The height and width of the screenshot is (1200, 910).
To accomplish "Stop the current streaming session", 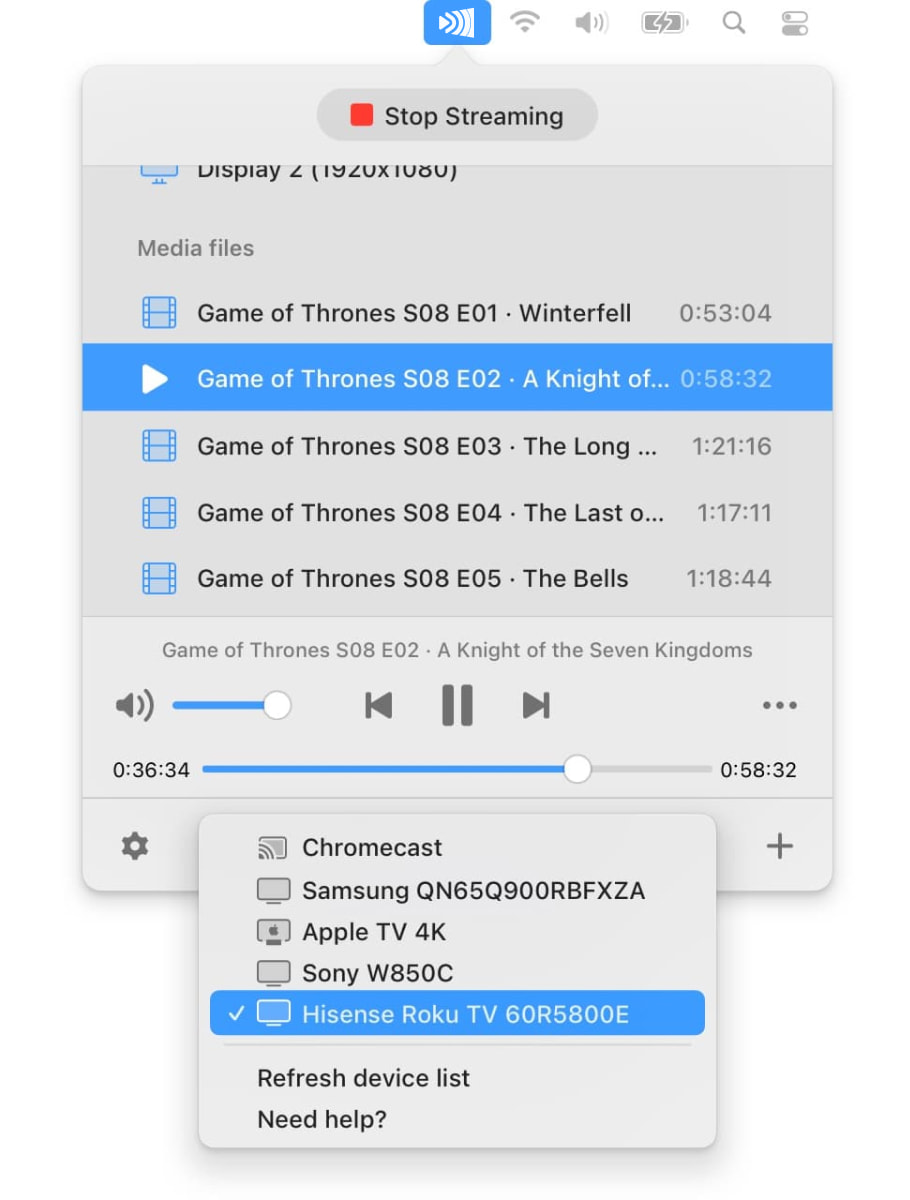I will point(457,116).
